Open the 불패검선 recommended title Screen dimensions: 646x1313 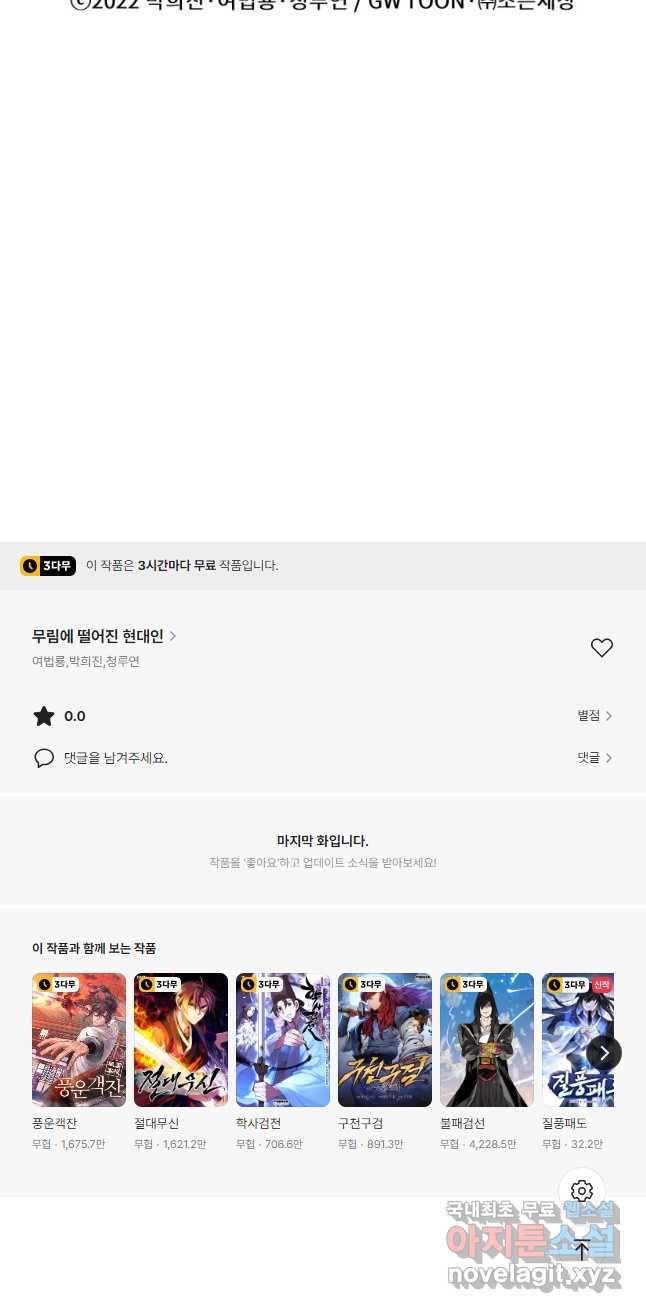[487, 1040]
